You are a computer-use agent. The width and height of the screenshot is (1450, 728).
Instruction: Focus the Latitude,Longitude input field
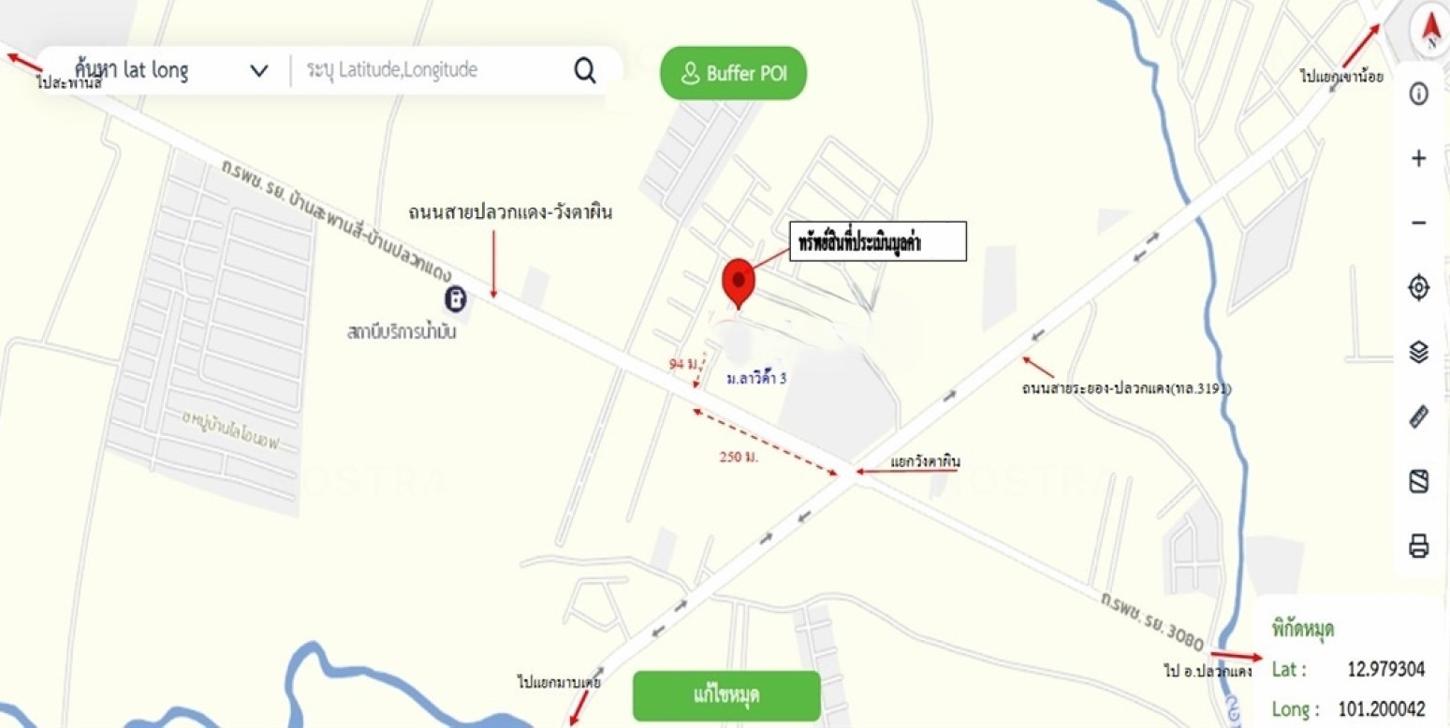click(x=430, y=70)
